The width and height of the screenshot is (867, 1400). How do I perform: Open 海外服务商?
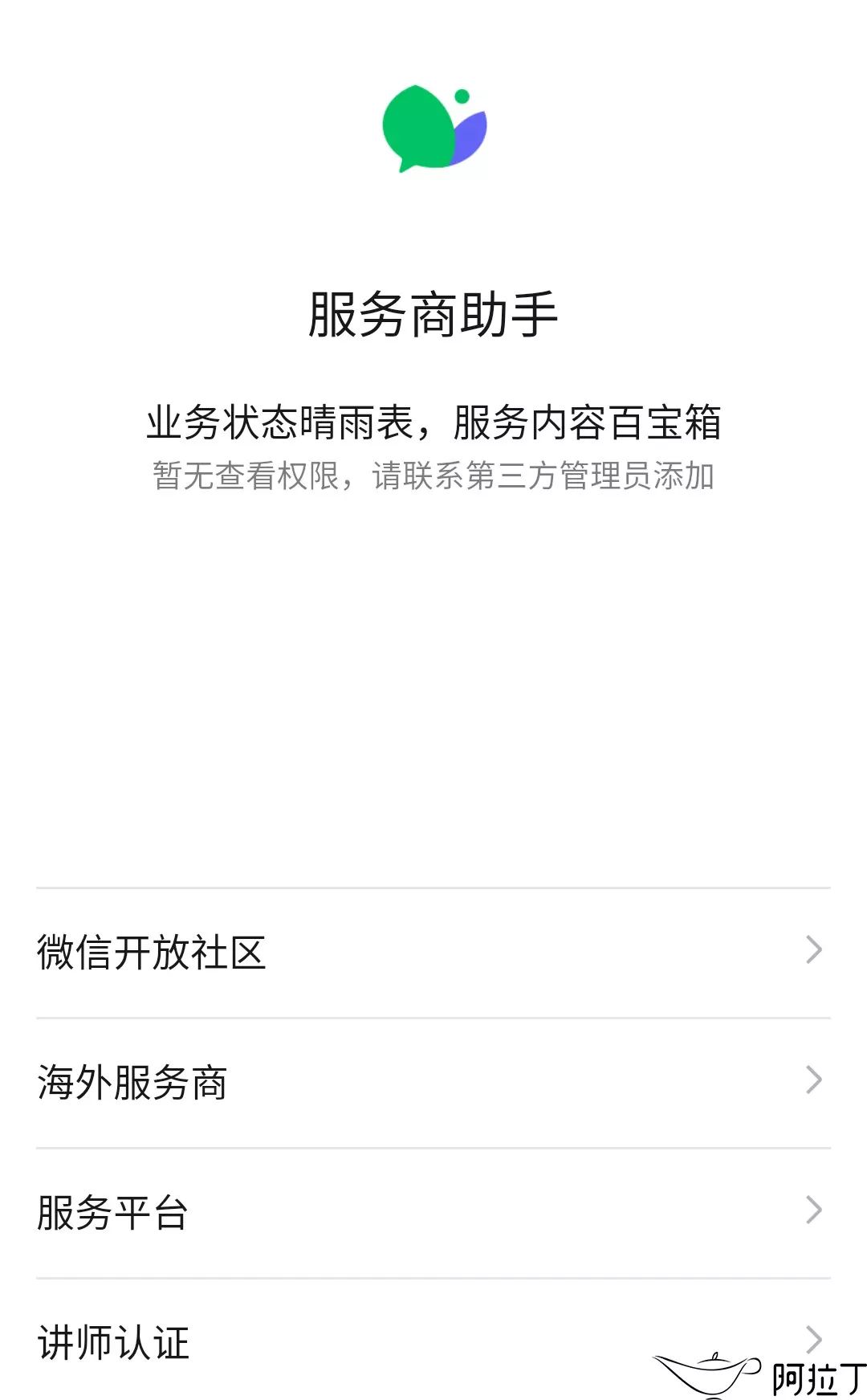pyautogui.click(x=433, y=1083)
